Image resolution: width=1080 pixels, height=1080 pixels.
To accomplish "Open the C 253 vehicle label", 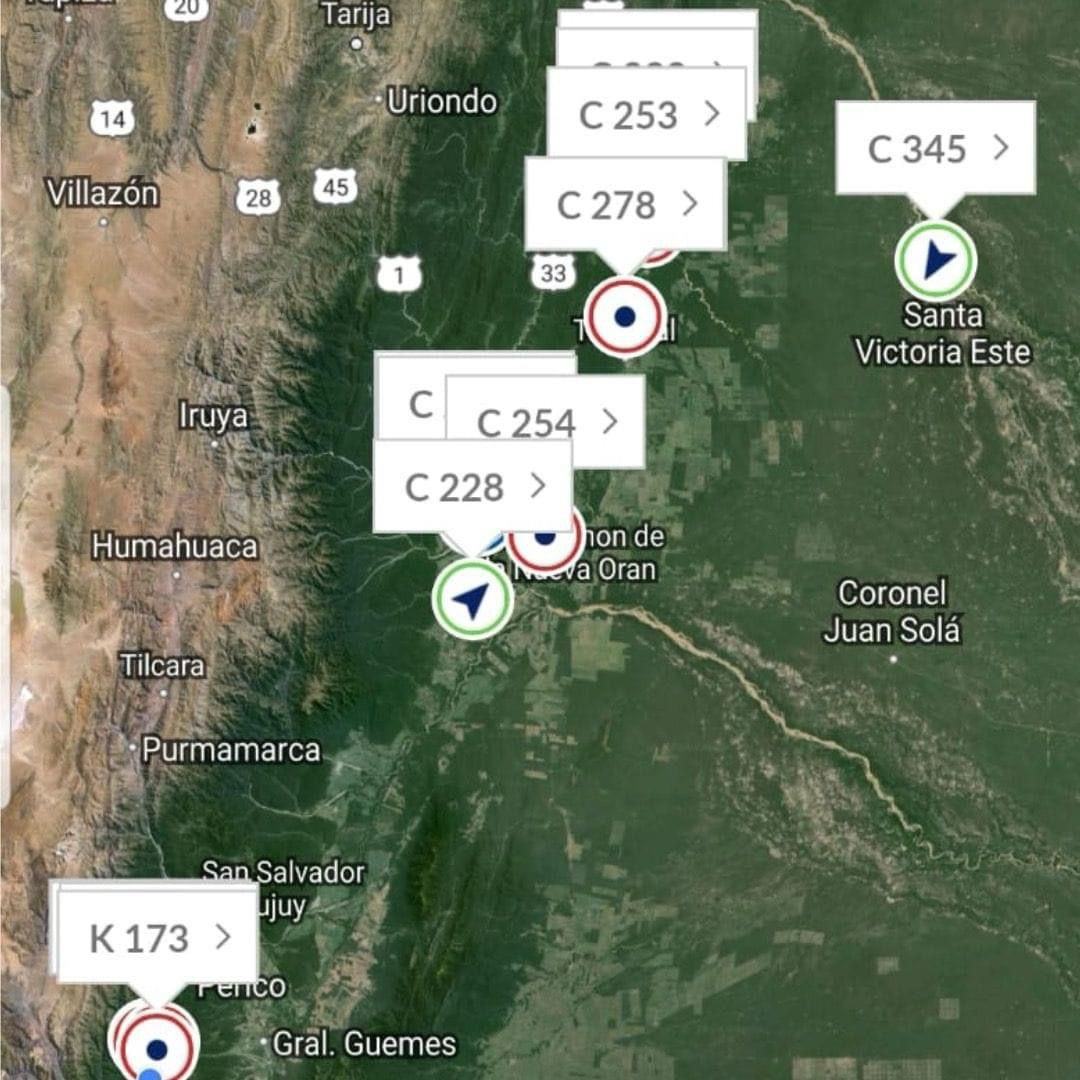I will pos(647,114).
